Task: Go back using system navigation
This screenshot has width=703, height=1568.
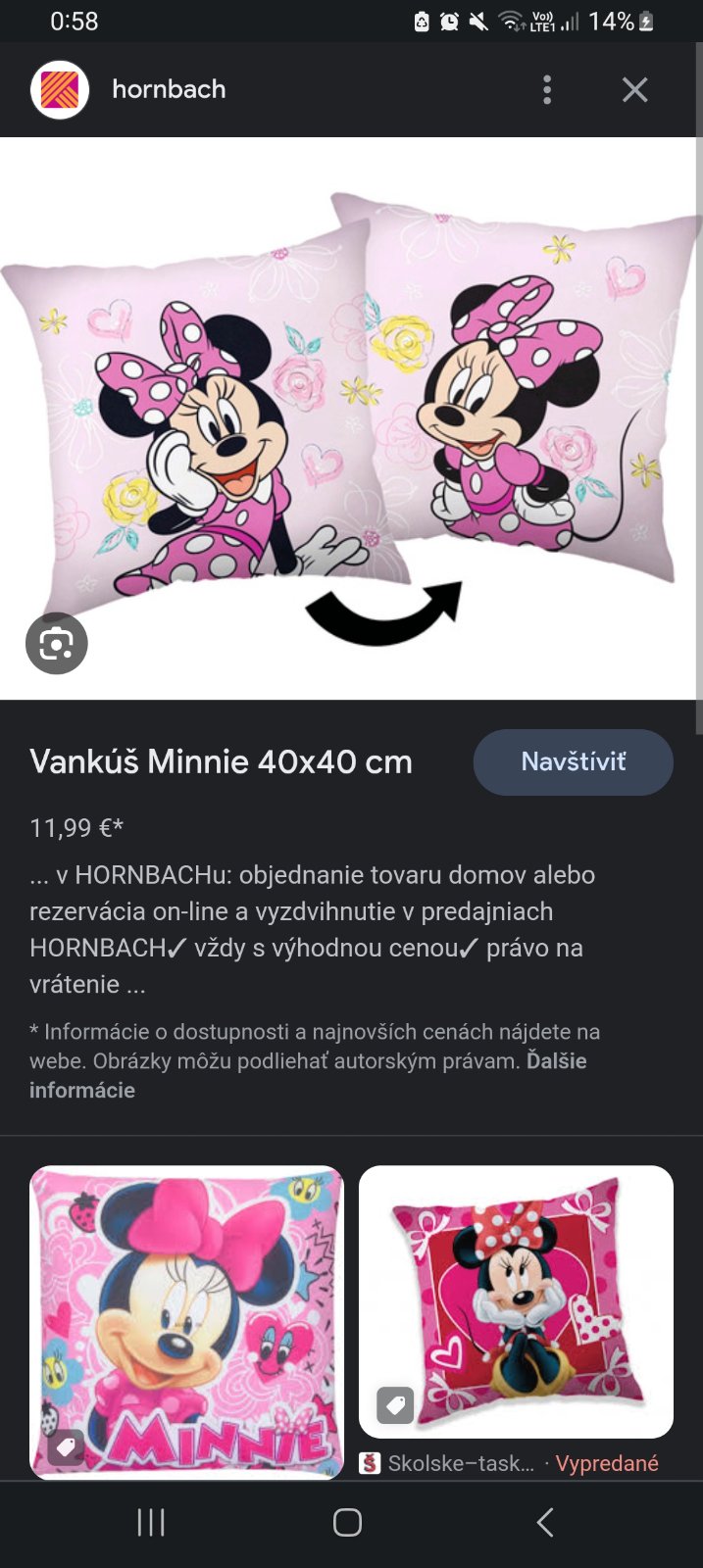Action: 545,1522
